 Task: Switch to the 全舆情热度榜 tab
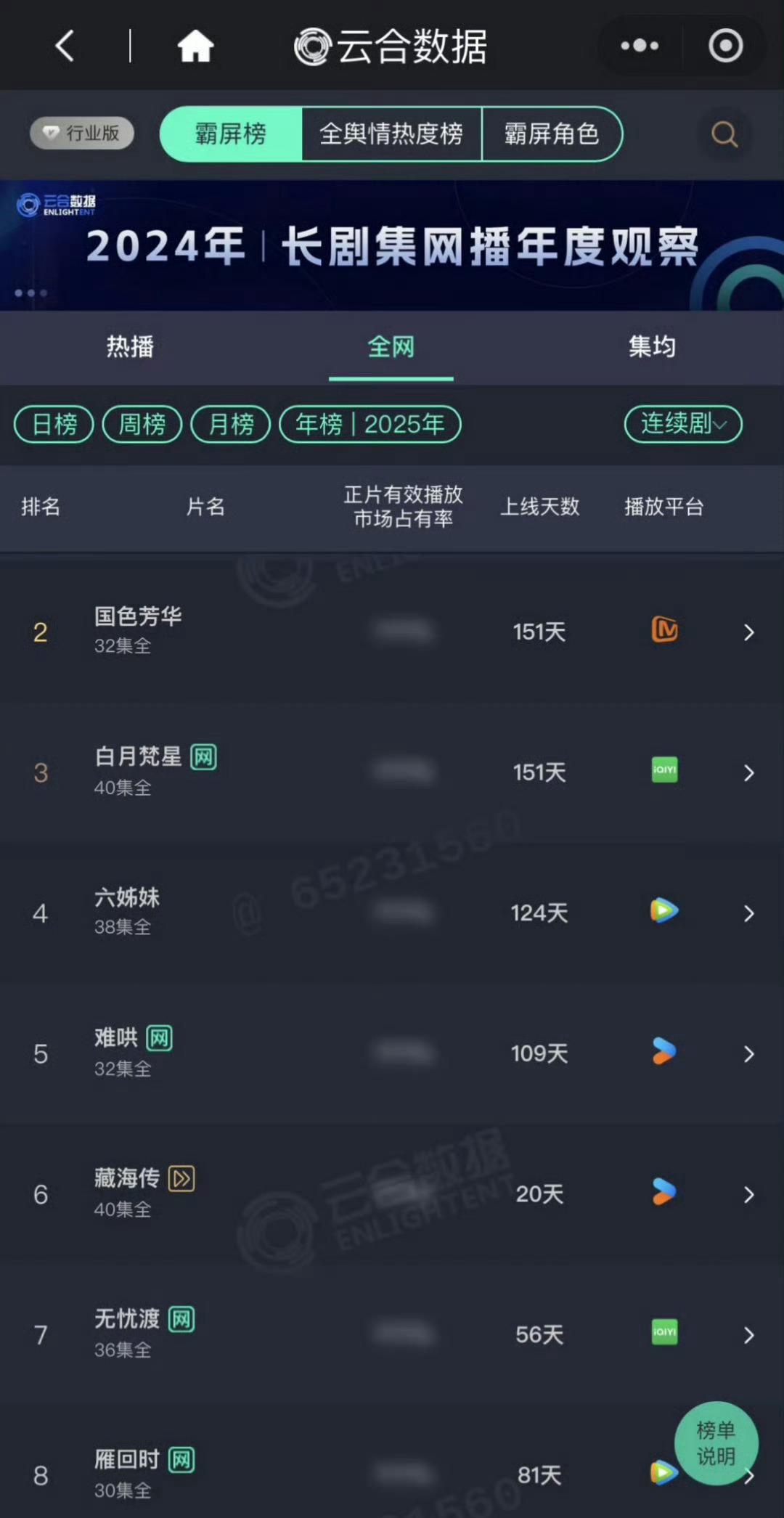pos(391,134)
